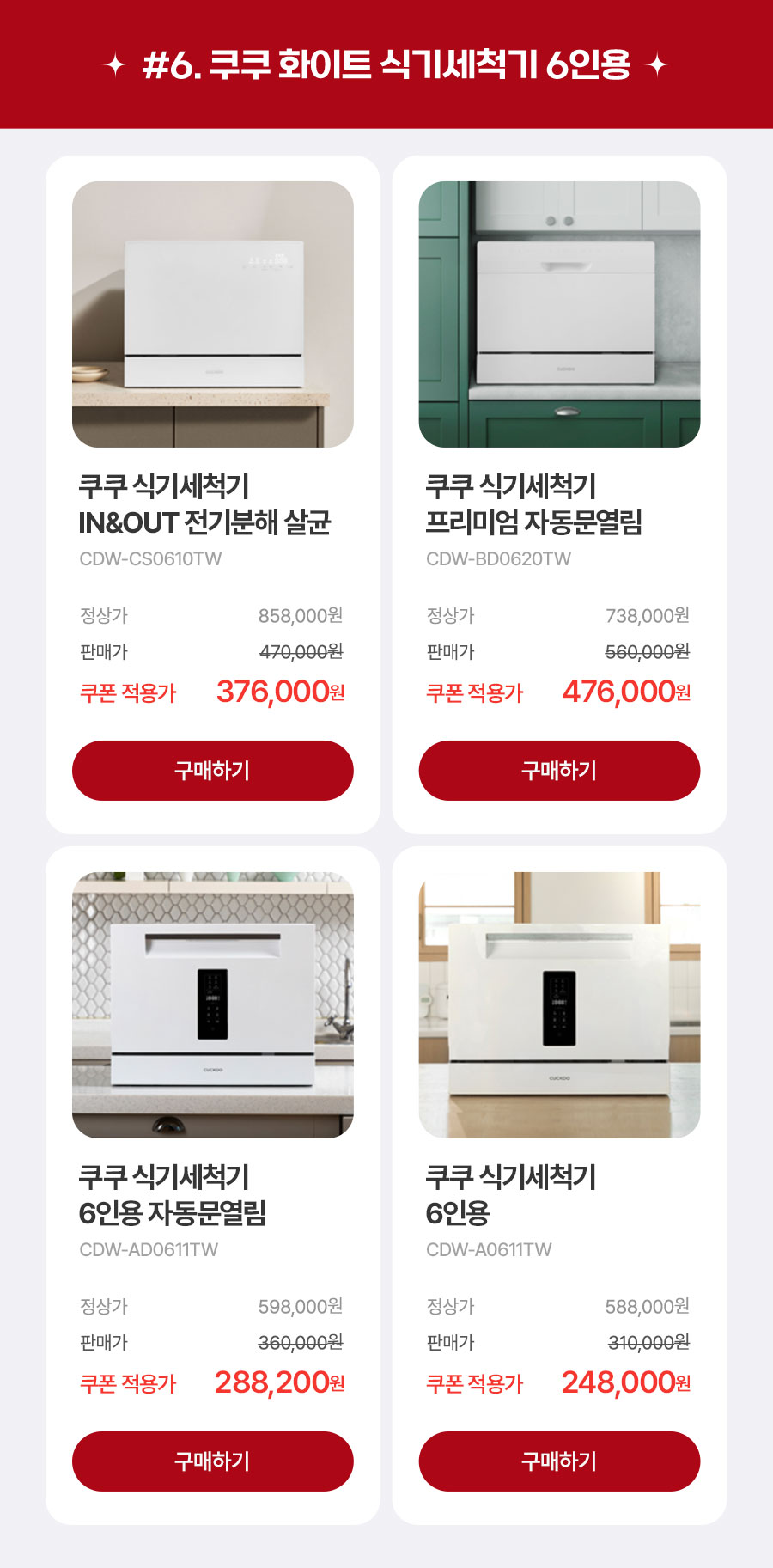Screen dimensions: 773x1568
Task: Open the 프리미엄 자동문열림 product image
Action: click(x=559, y=314)
